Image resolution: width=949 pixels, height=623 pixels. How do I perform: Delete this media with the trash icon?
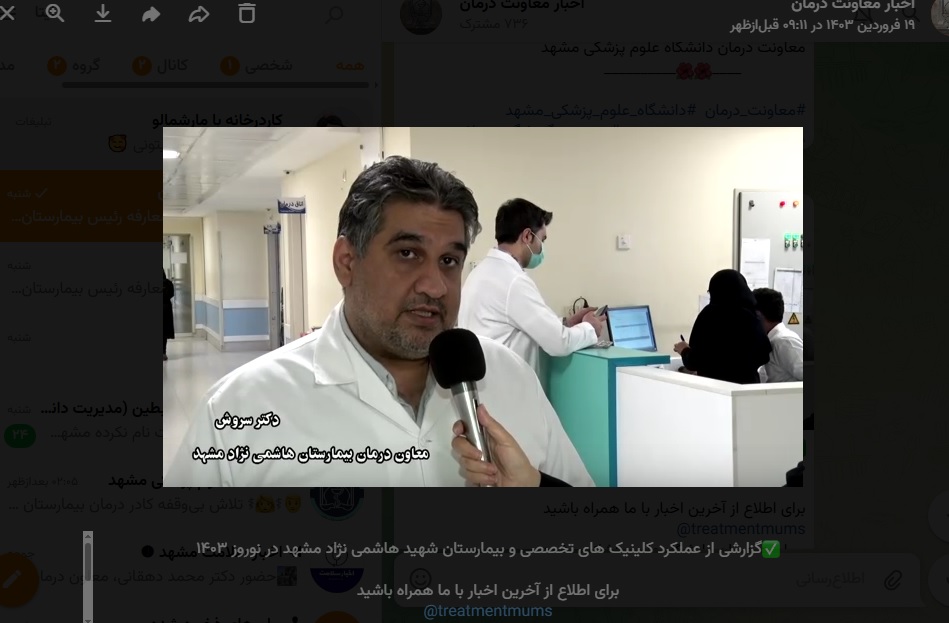coord(247,13)
